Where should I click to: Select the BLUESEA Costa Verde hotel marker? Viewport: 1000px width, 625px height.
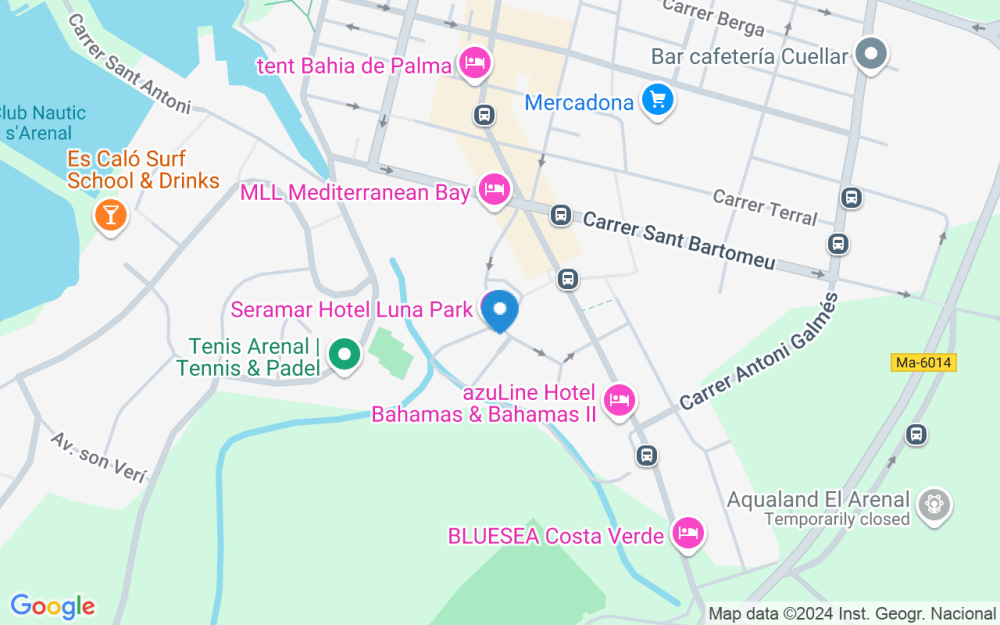[x=687, y=532]
